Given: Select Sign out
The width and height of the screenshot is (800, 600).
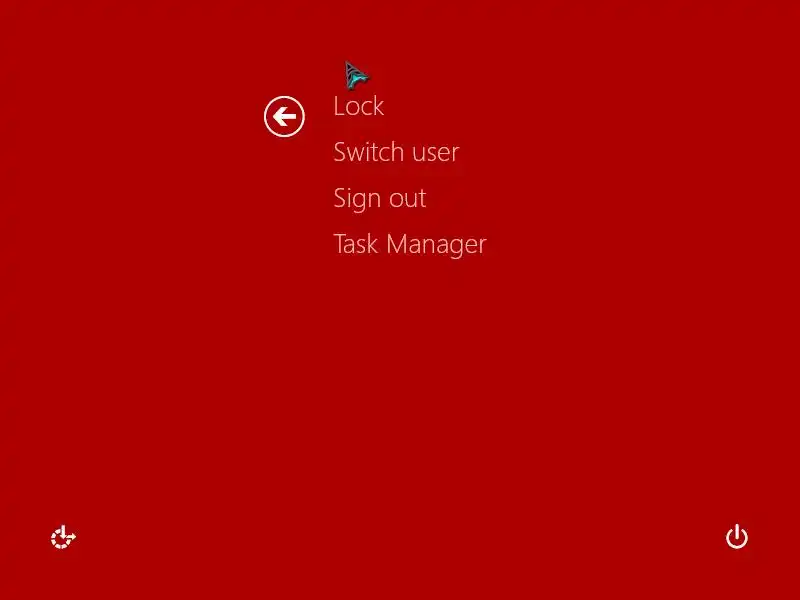Looking at the screenshot, I should 380,198.
